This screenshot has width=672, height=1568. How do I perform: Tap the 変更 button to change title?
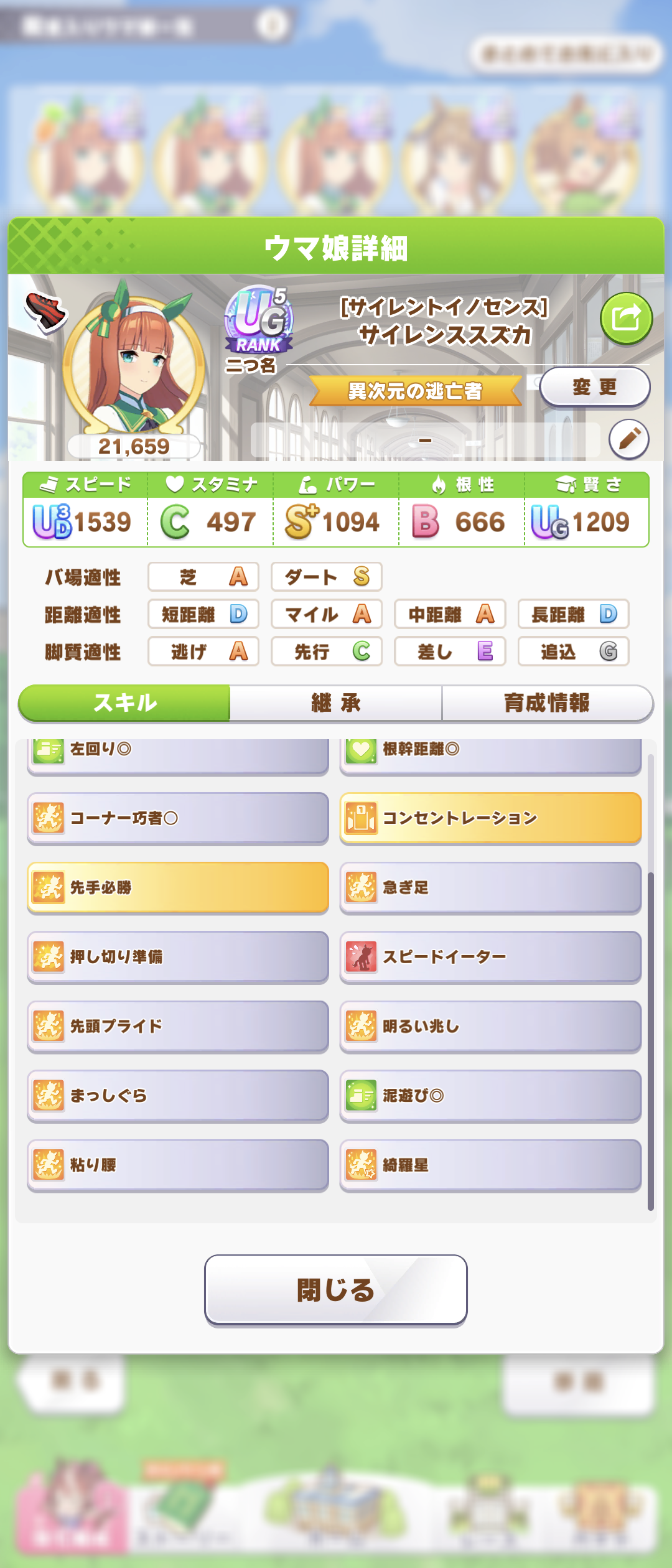pyautogui.click(x=594, y=387)
